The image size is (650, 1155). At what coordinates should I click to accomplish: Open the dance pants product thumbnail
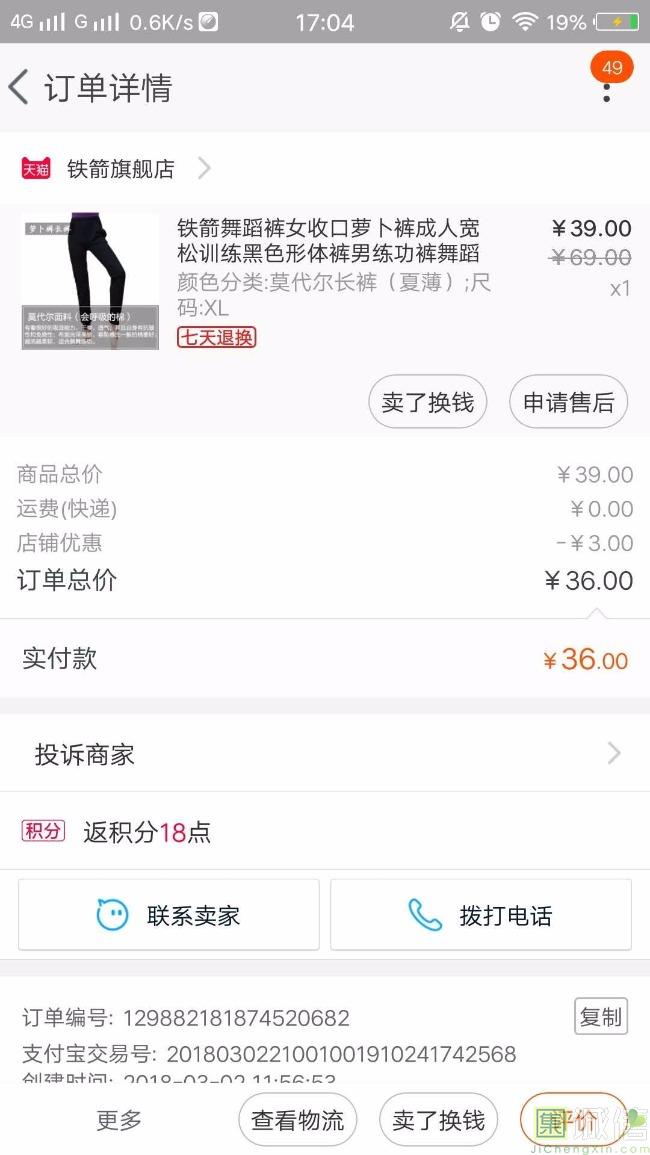[x=90, y=281]
